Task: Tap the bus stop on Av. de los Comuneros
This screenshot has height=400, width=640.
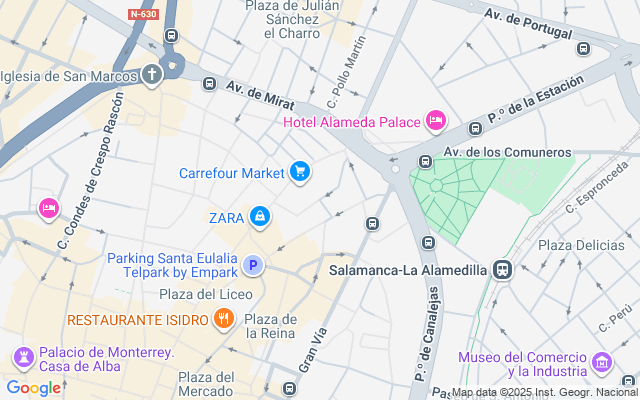Action: pyautogui.click(x=425, y=161)
